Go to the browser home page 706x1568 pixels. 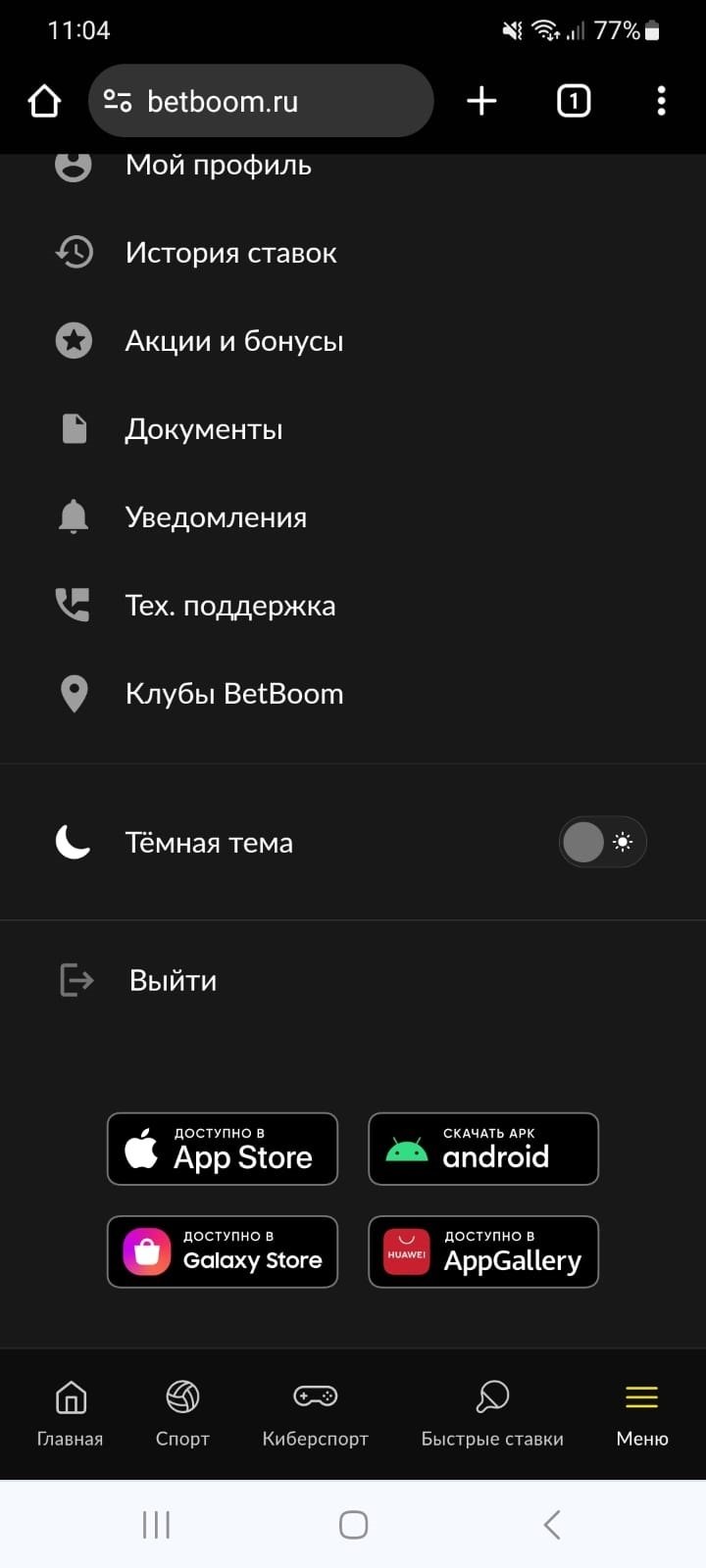44,101
